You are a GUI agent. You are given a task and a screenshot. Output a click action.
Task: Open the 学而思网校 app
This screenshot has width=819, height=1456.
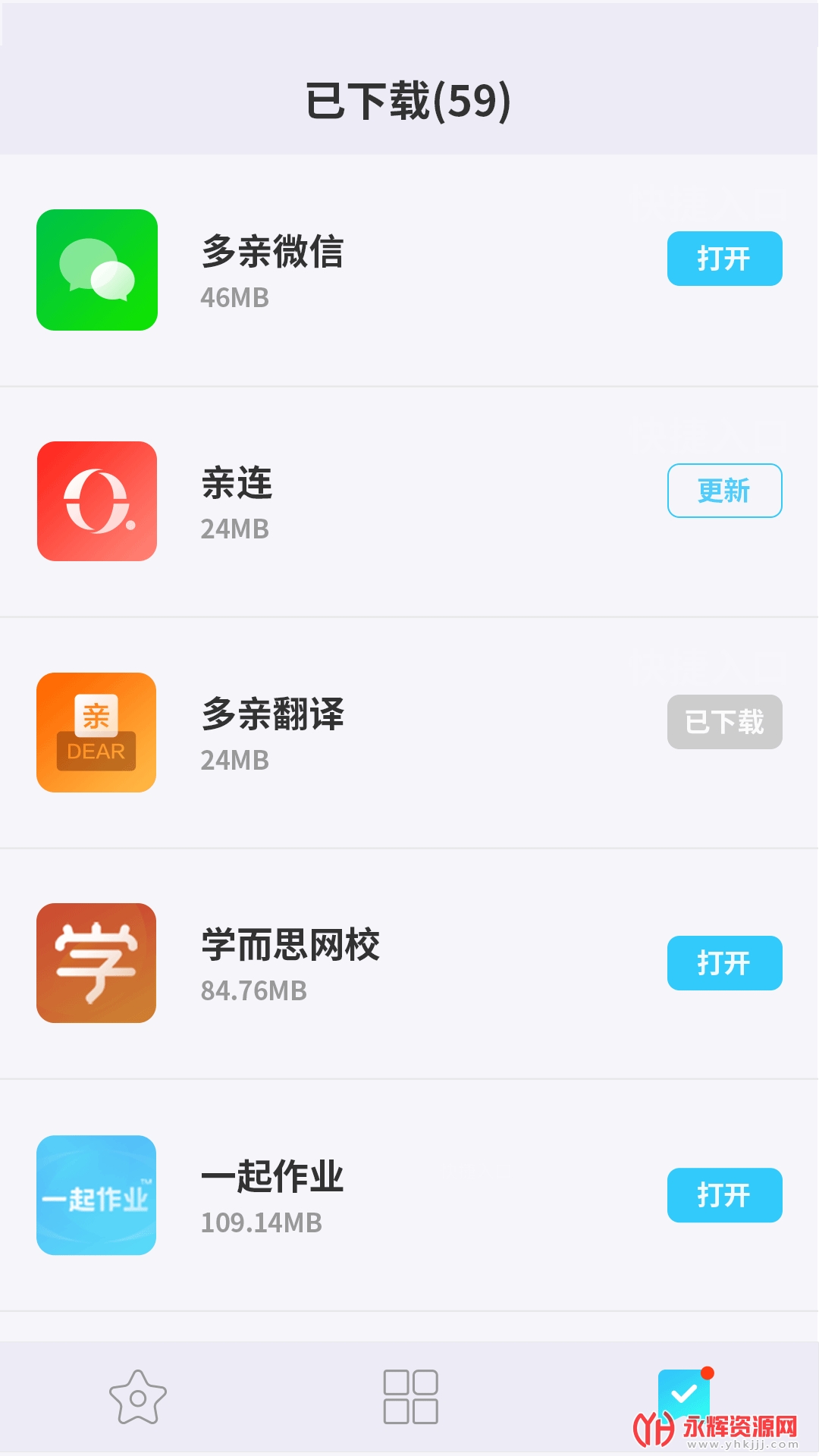724,963
